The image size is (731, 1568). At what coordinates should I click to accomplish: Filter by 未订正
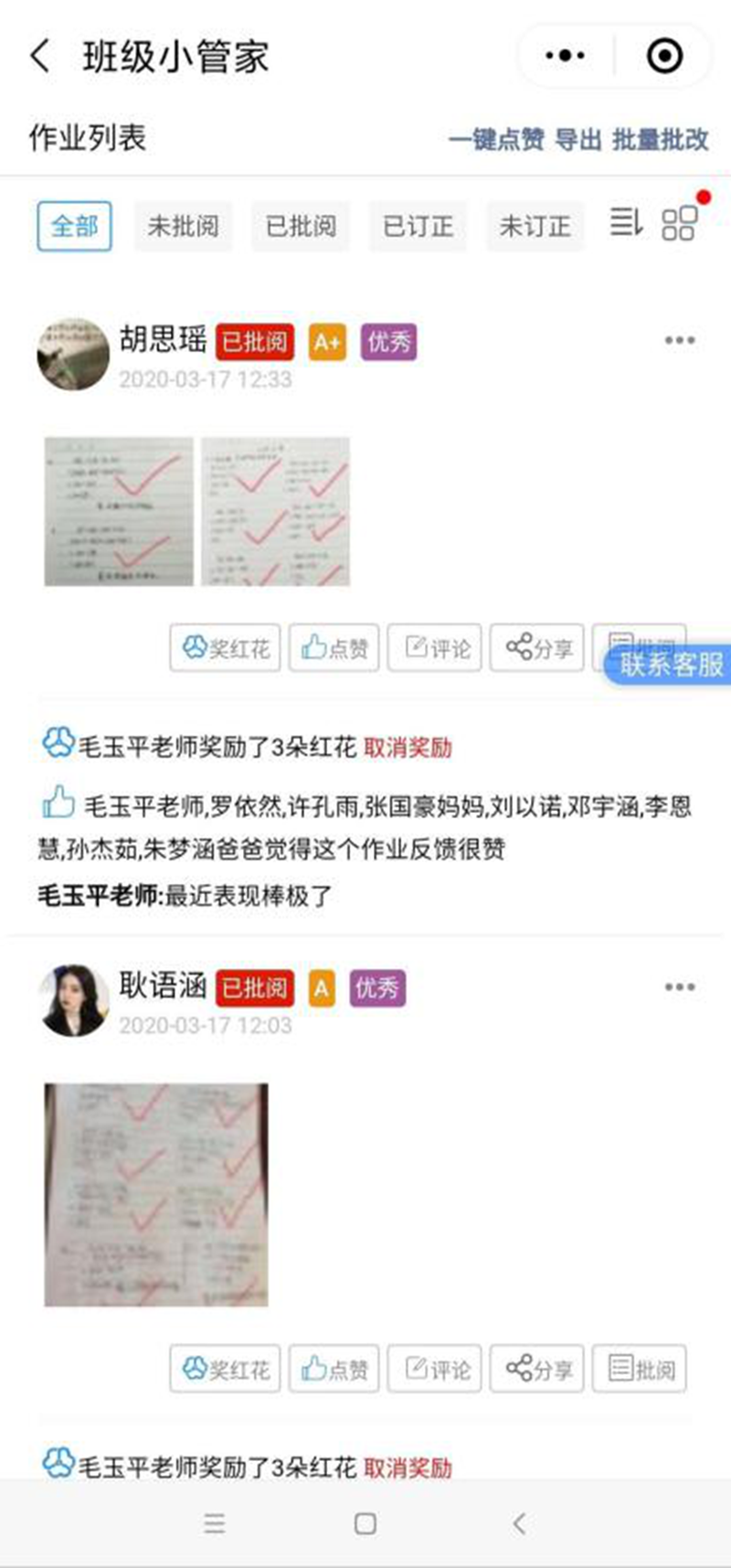tap(535, 226)
